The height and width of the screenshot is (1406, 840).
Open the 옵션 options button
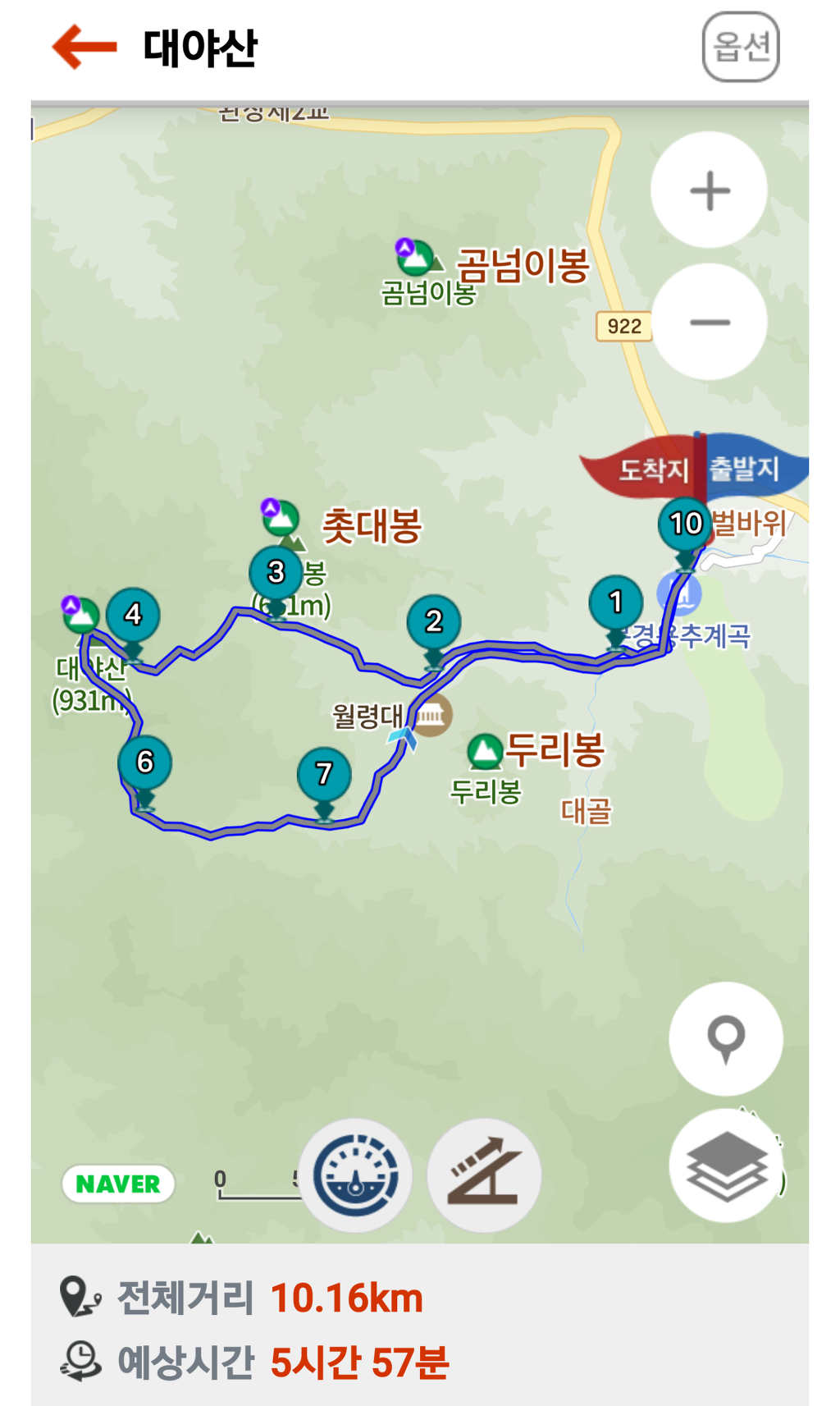point(741,47)
